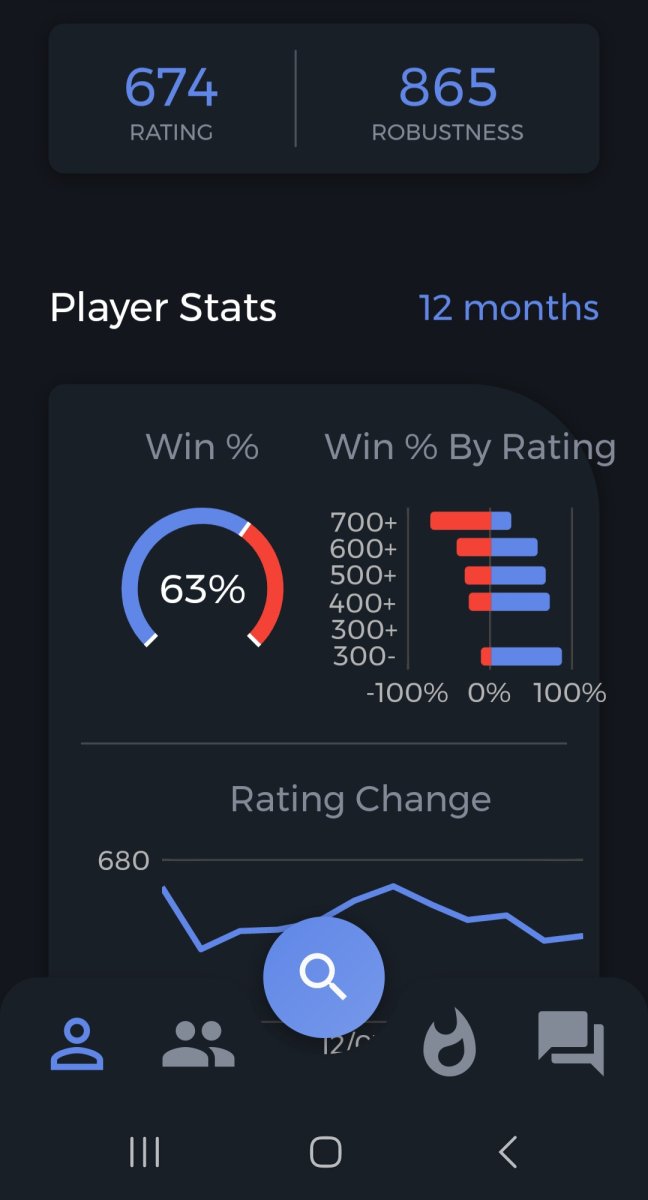Open the groups people tab
This screenshot has height=1200, width=648.
pos(198,1044)
